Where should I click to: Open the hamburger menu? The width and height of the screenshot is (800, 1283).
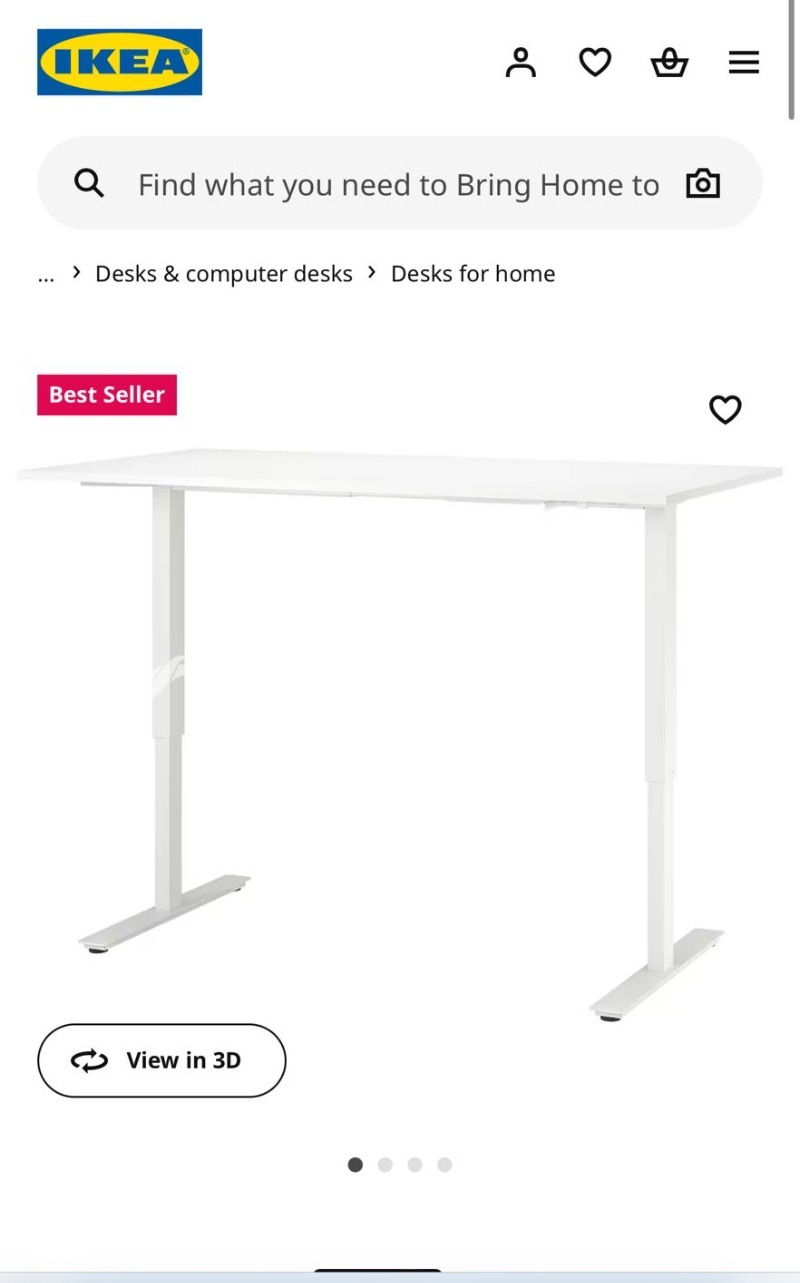743,63
